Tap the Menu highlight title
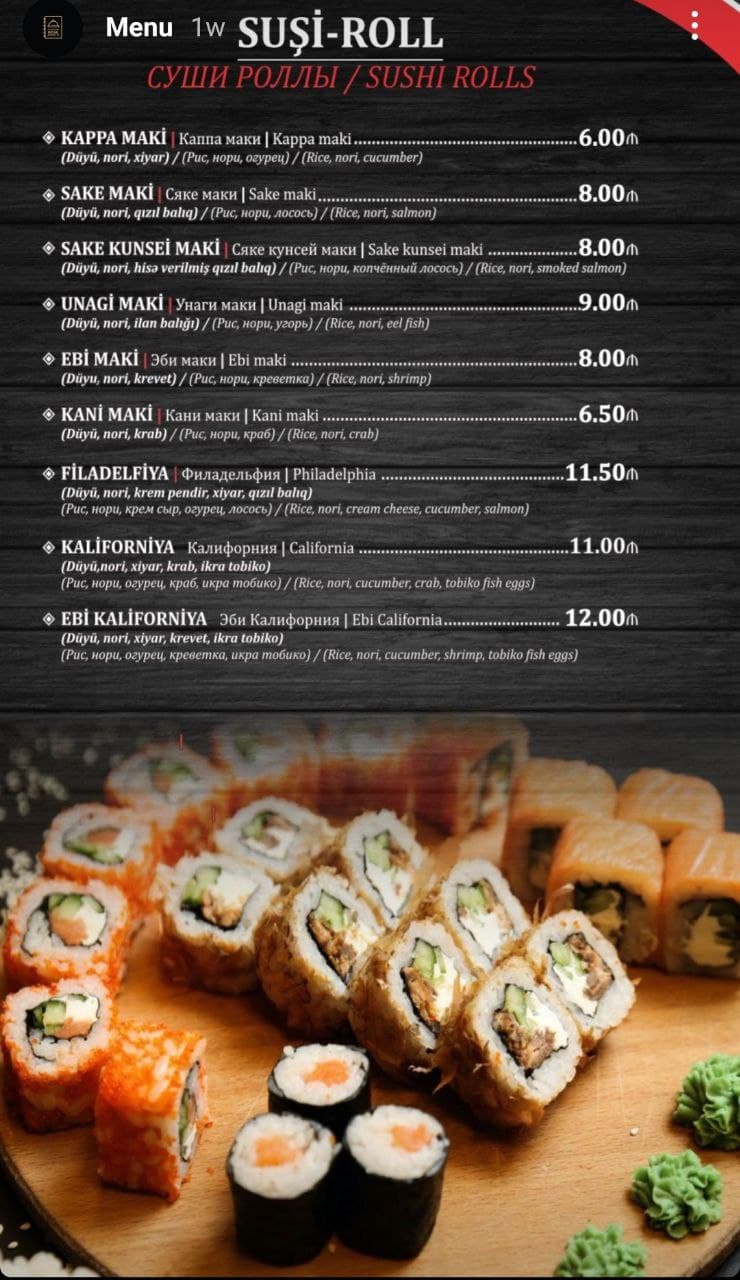The image size is (740, 1280). (x=139, y=28)
